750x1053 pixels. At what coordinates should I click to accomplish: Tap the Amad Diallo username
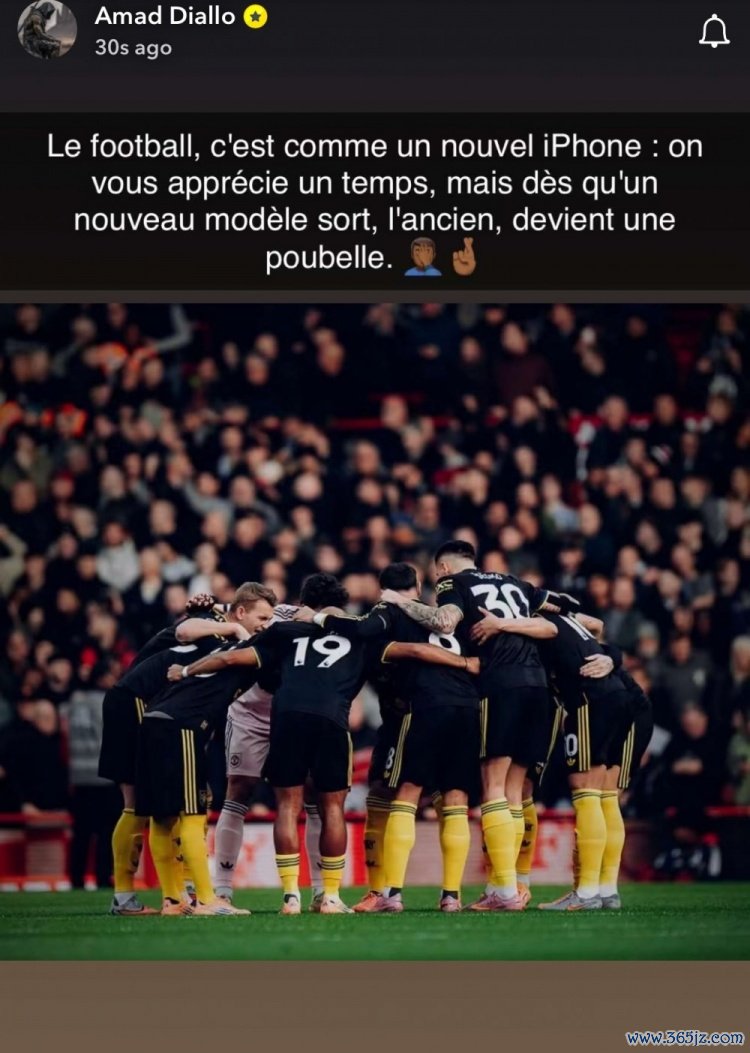coord(164,16)
